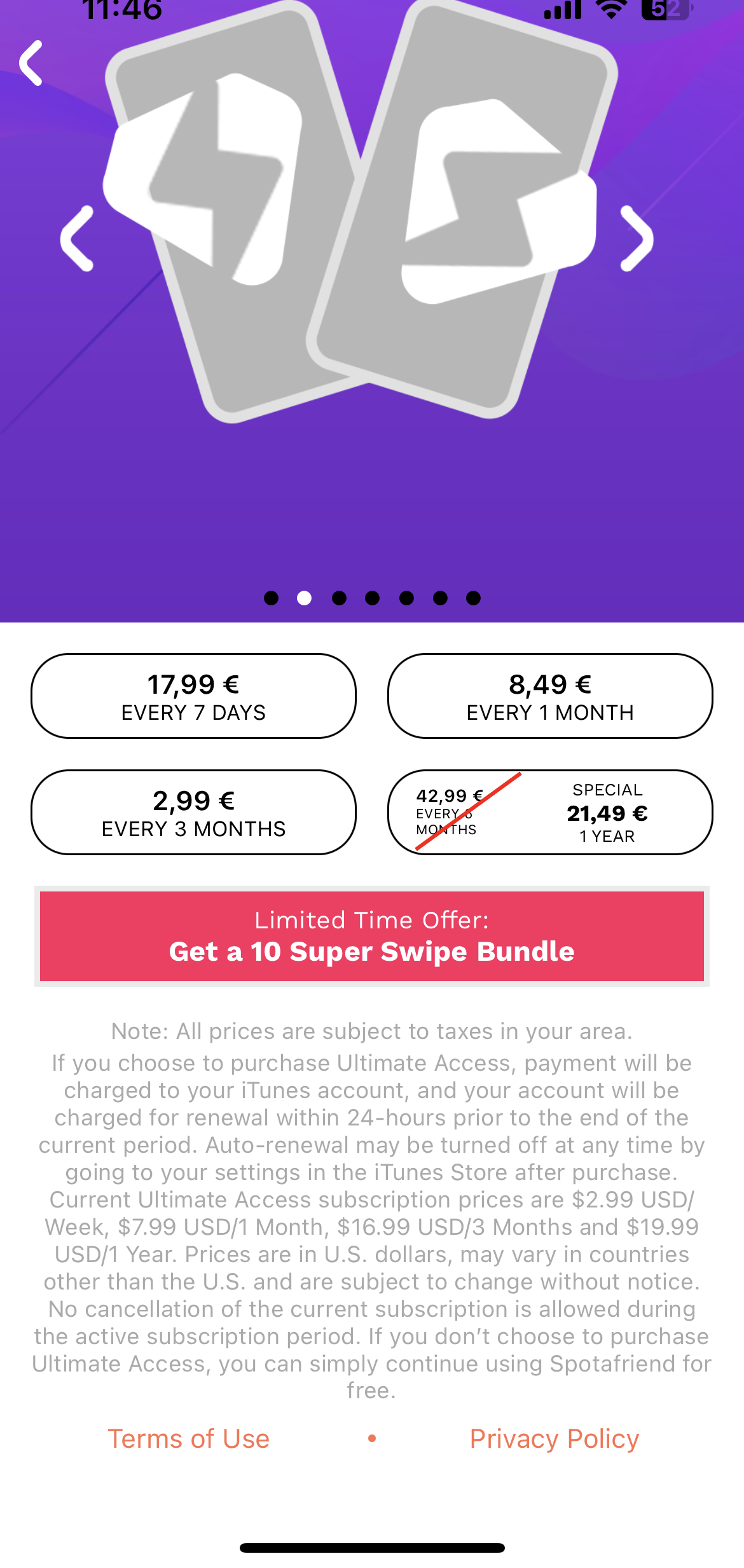Show the next carousel slide
This screenshot has height=1568, width=744.
click(x=637, y=238)
